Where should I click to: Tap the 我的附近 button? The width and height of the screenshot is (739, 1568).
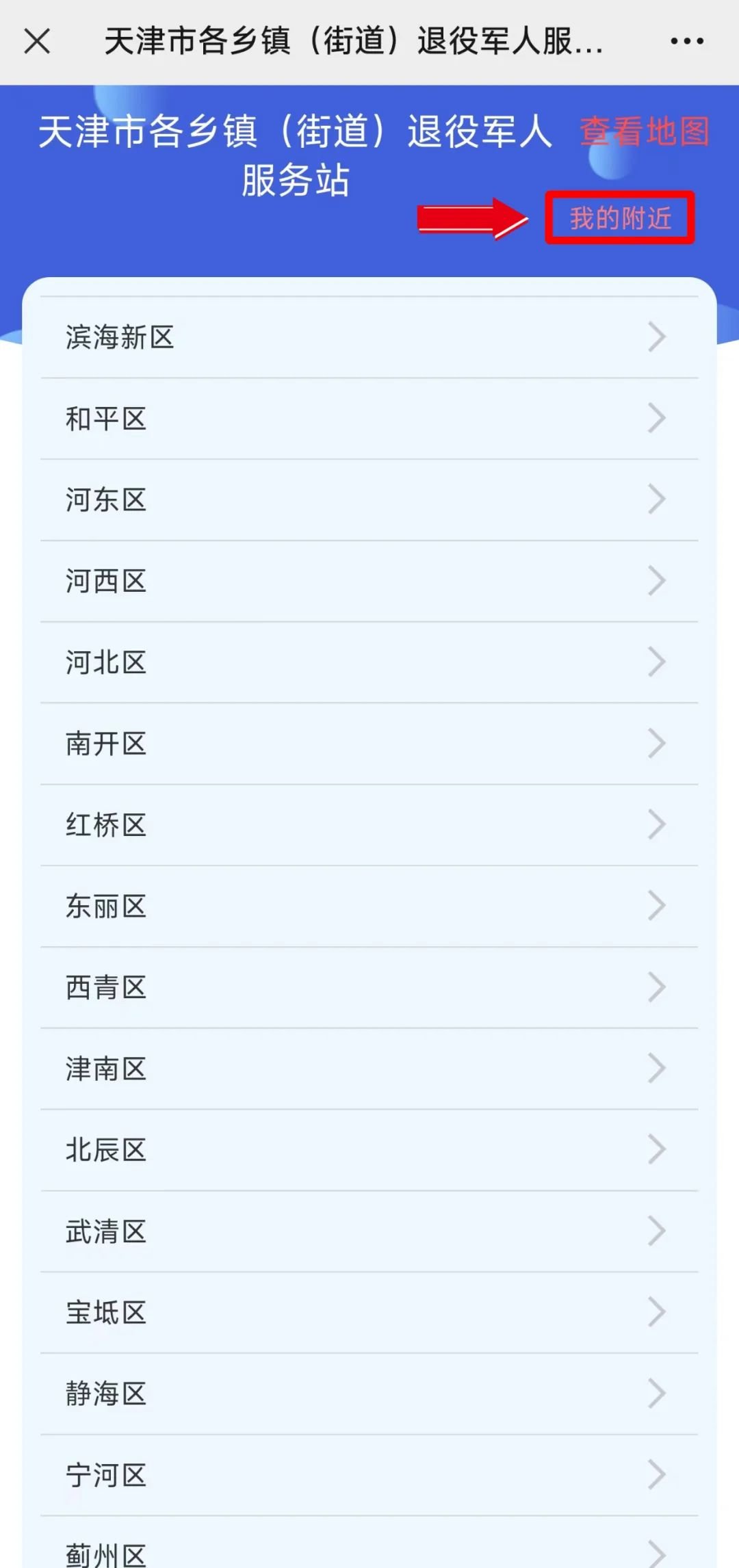click(620, 218)
